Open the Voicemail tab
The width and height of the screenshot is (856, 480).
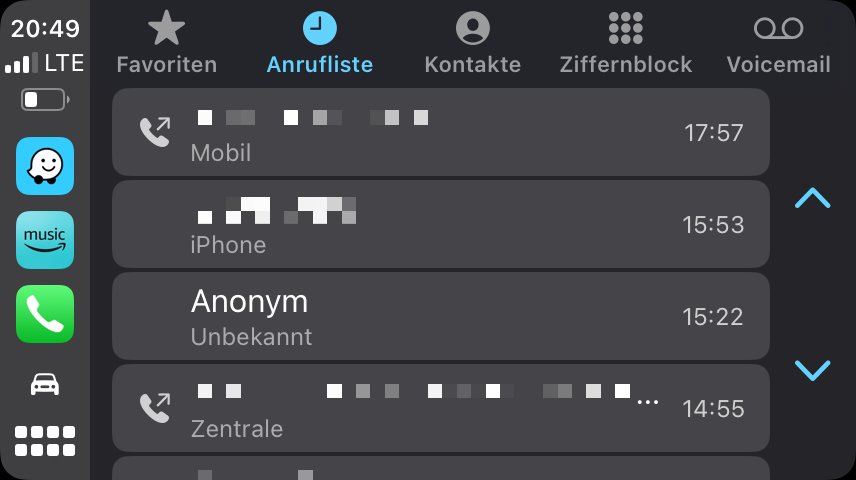pyautogui.click(x=778, y=44)
